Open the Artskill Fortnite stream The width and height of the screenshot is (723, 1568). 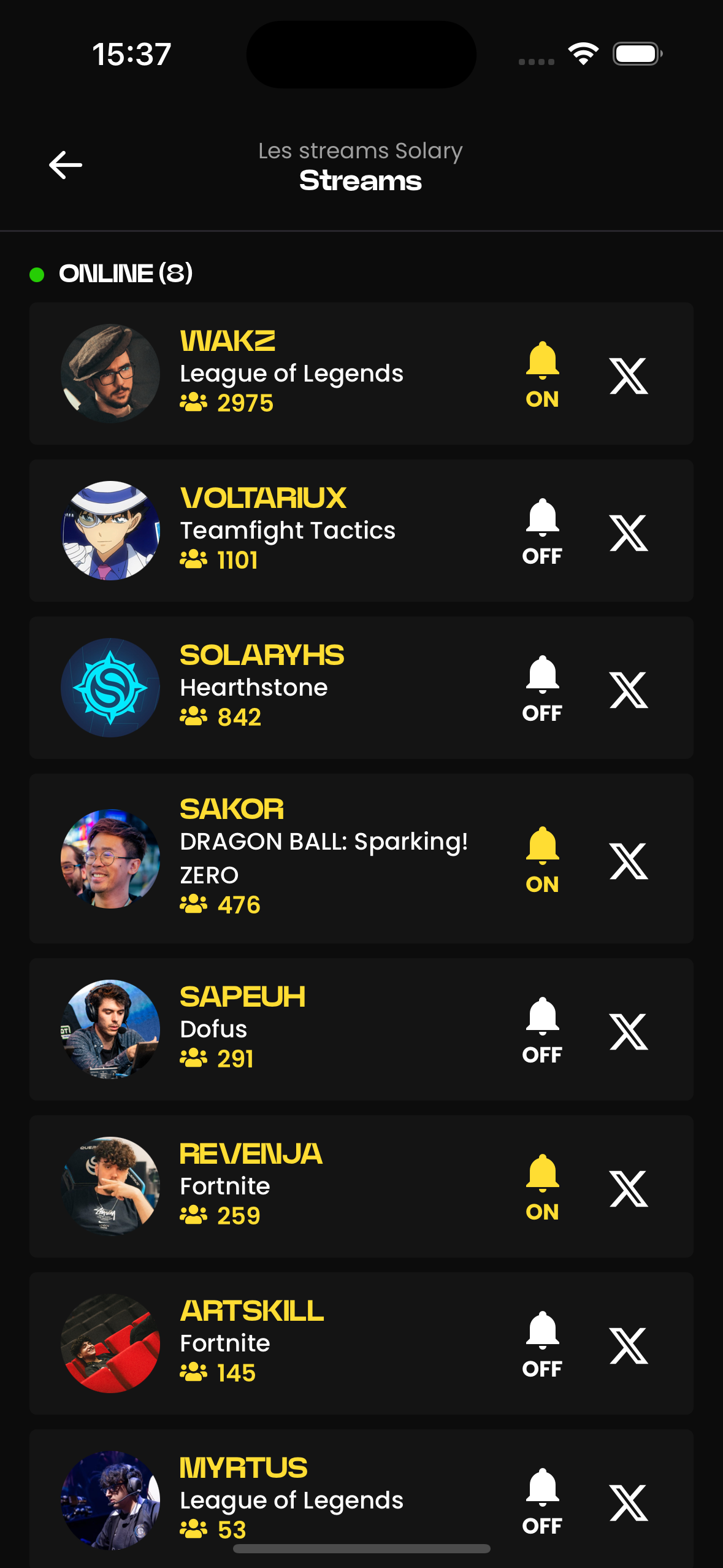click(361, 1343)
